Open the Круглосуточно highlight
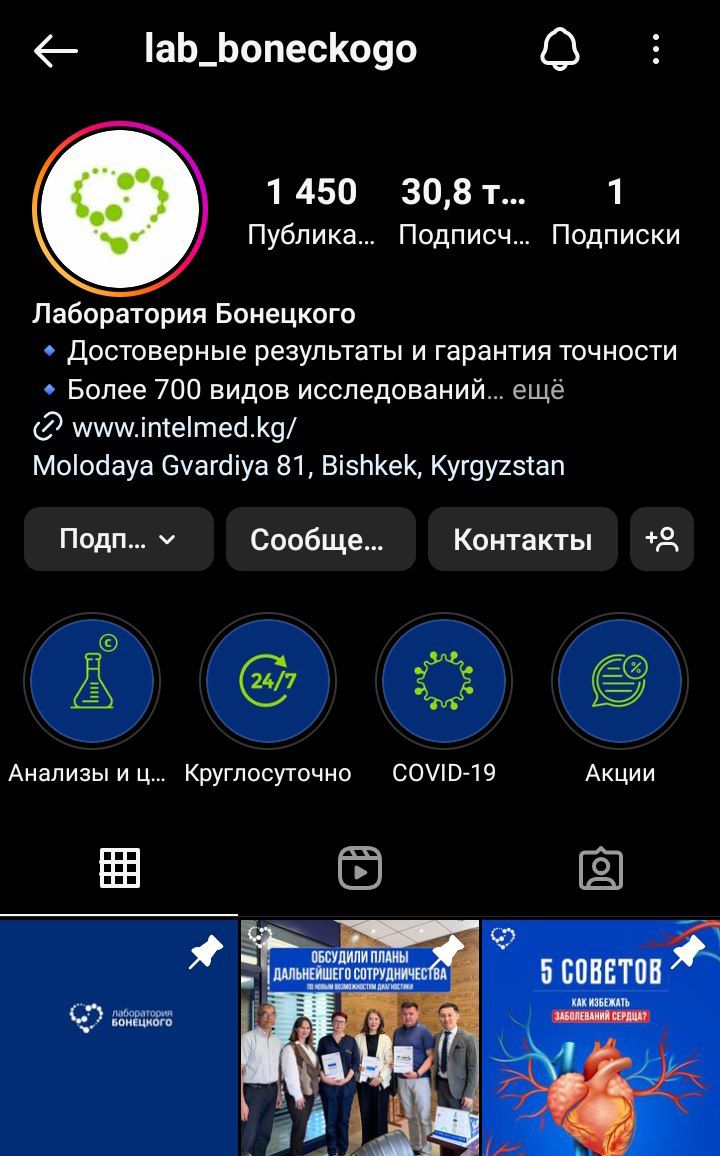 pos(268,682)
